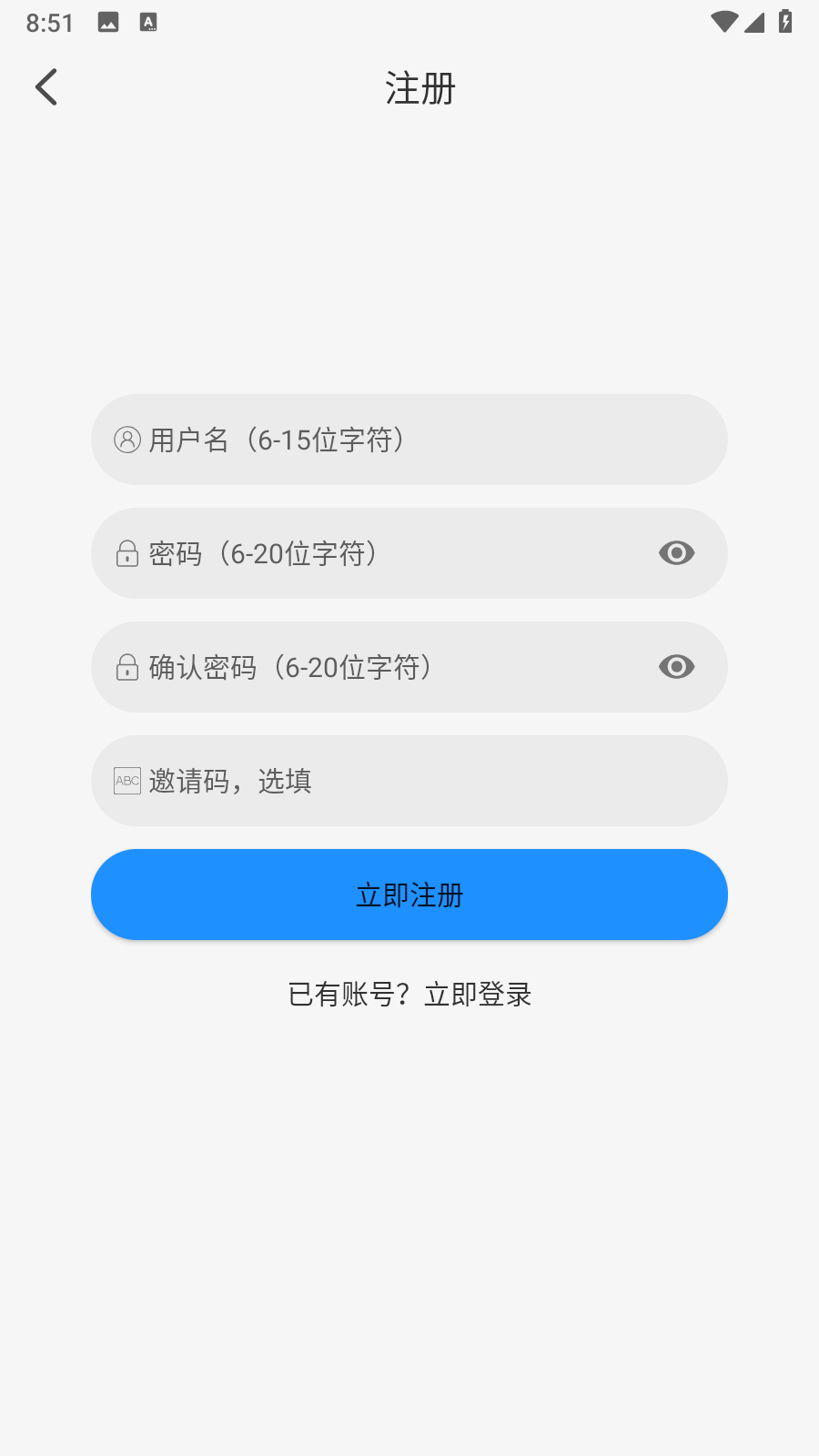Open login via 已有账号？立即登录 link
Viewport: 819px width, 1456px height.
(x=409, y=994)
